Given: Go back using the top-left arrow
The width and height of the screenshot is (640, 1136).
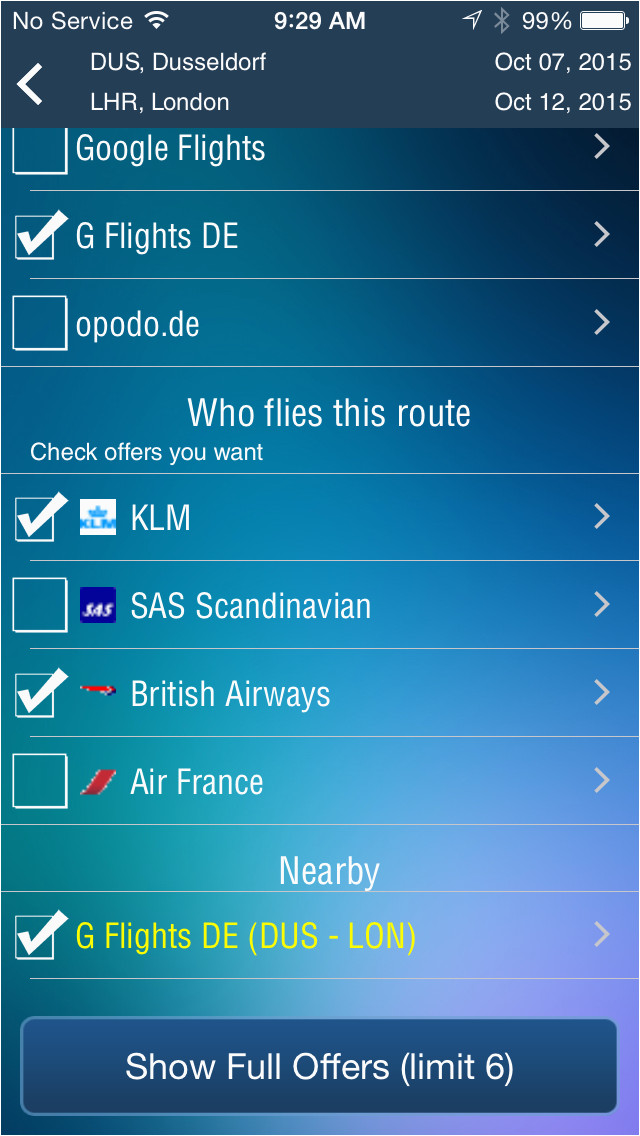Looking at the screenshot, I should tap(30, 83).
